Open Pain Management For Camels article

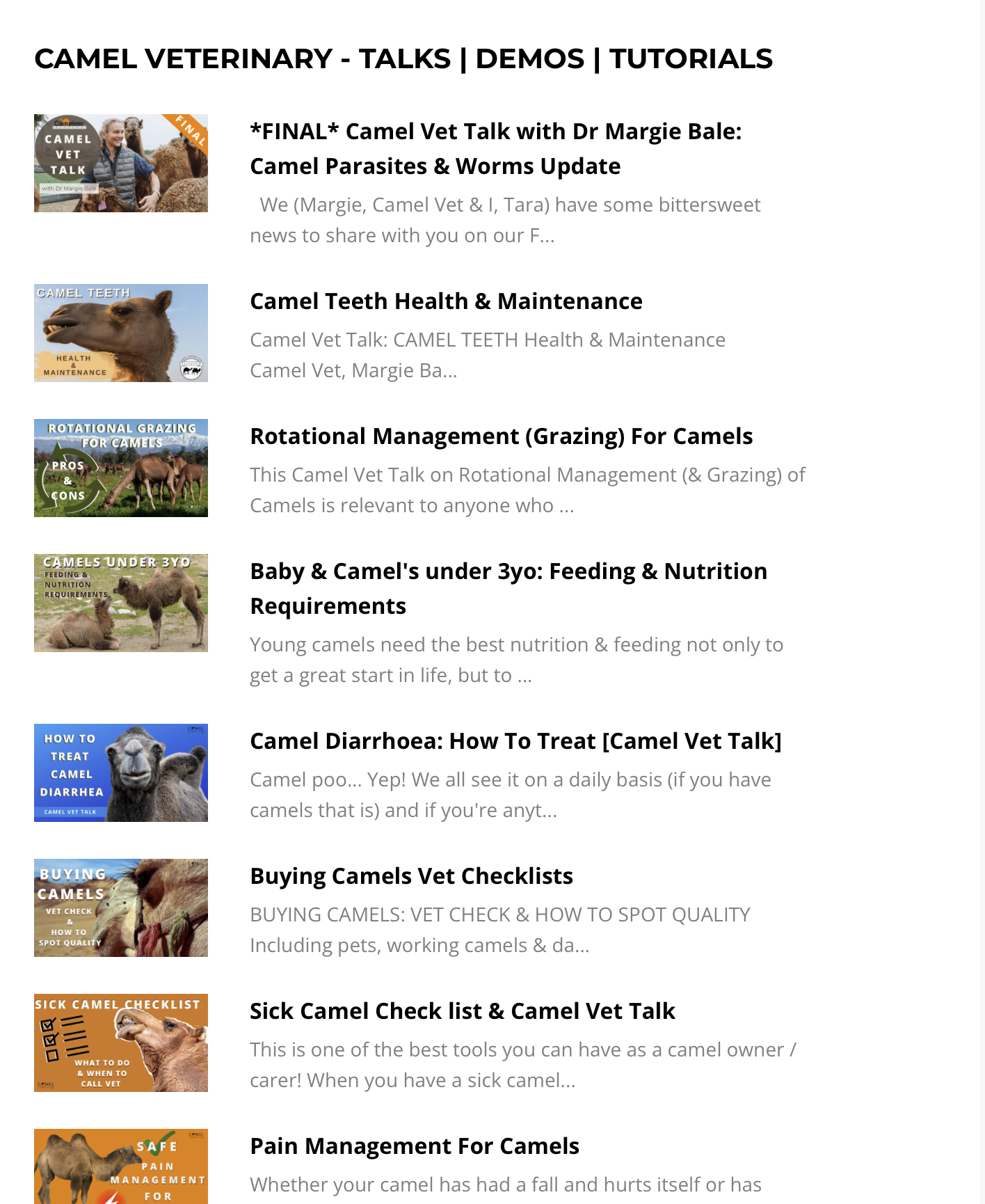click(415, 1146)
